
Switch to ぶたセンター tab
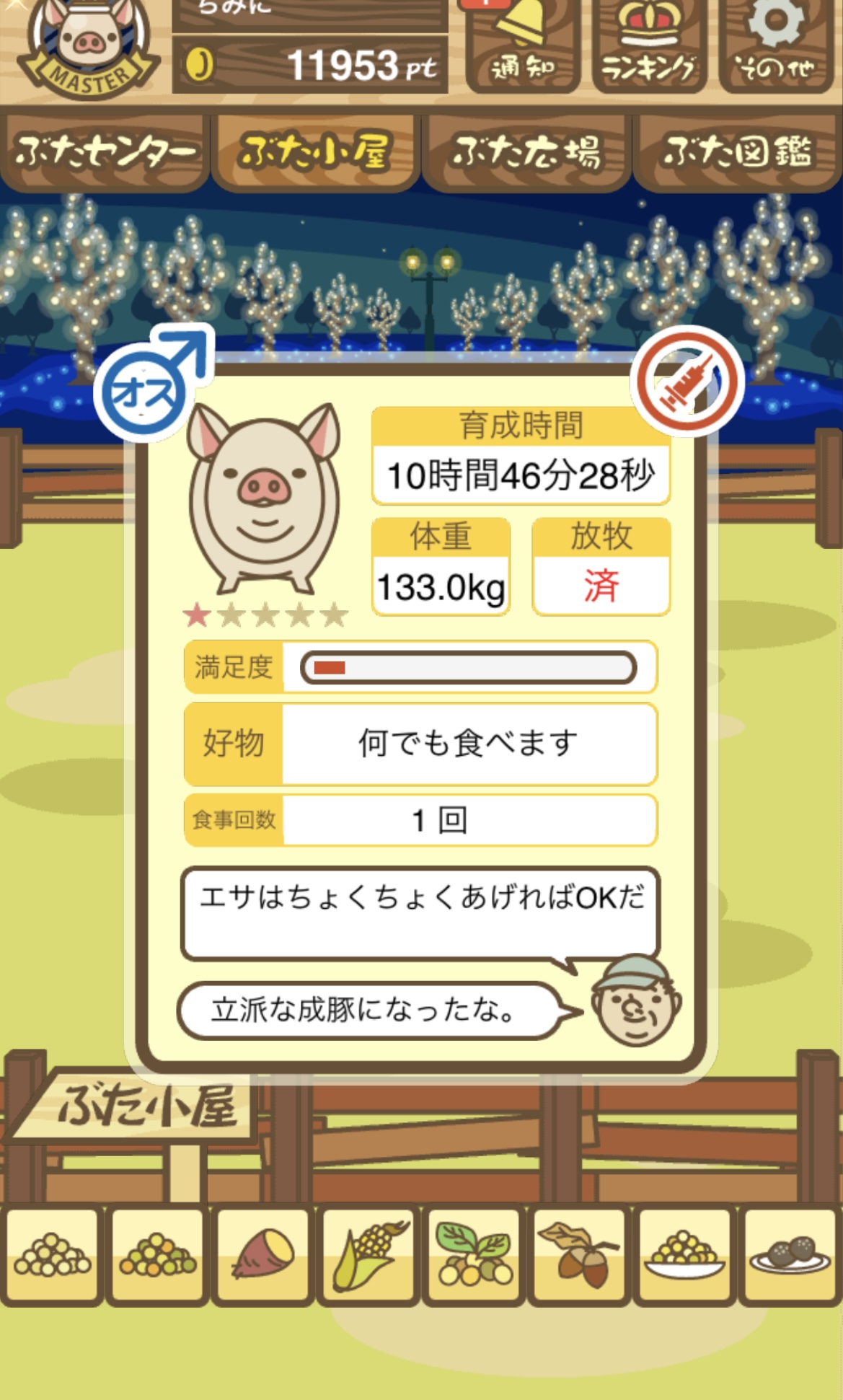click(105, 152)
